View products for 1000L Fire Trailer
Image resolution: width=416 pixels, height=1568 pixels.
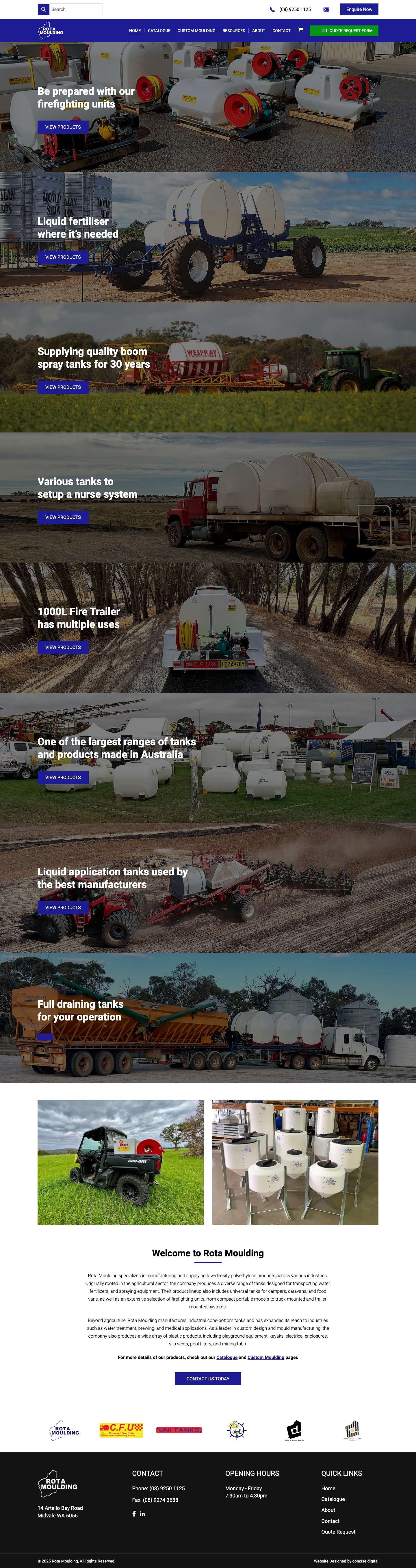point(63,647)
